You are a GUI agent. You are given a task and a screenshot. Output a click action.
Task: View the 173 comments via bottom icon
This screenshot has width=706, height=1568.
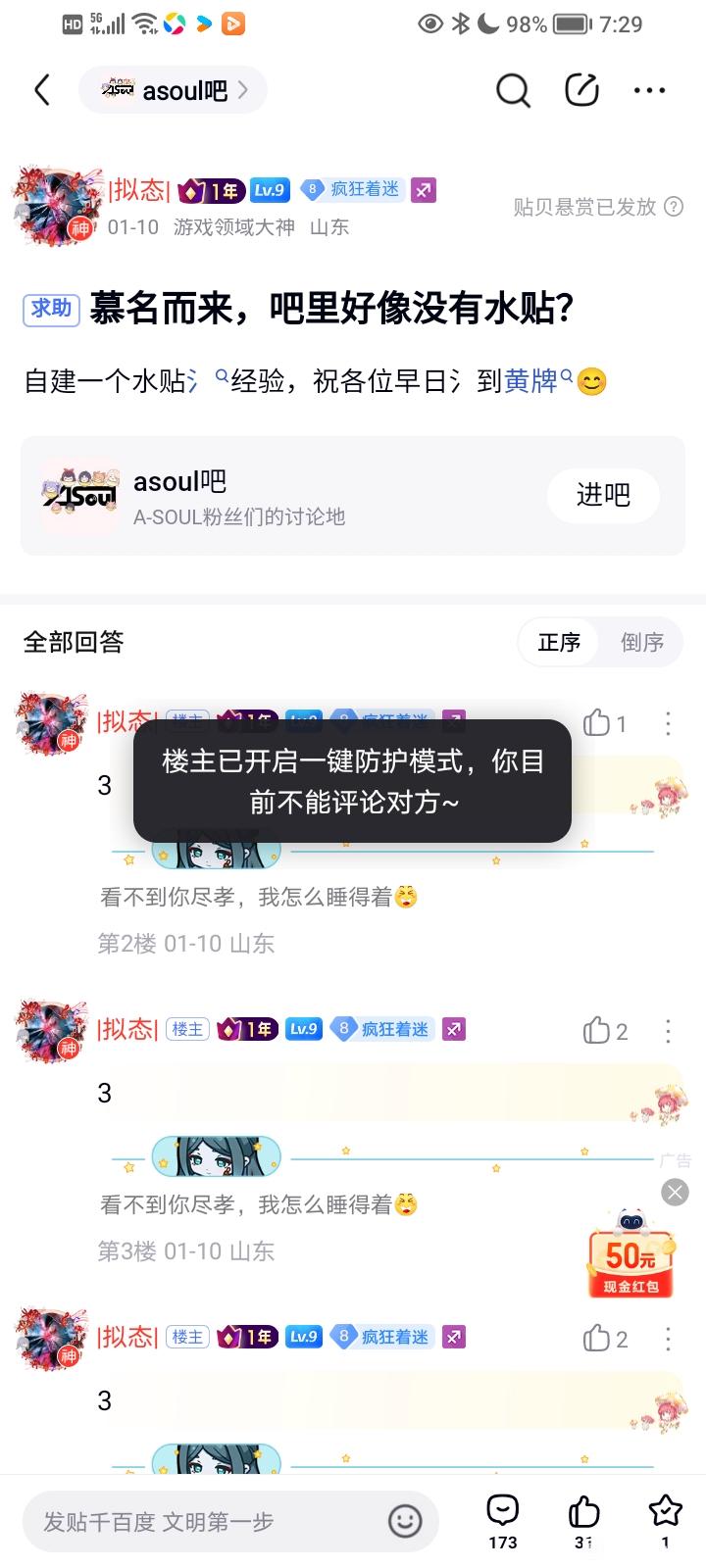(x=503, y=1521)
